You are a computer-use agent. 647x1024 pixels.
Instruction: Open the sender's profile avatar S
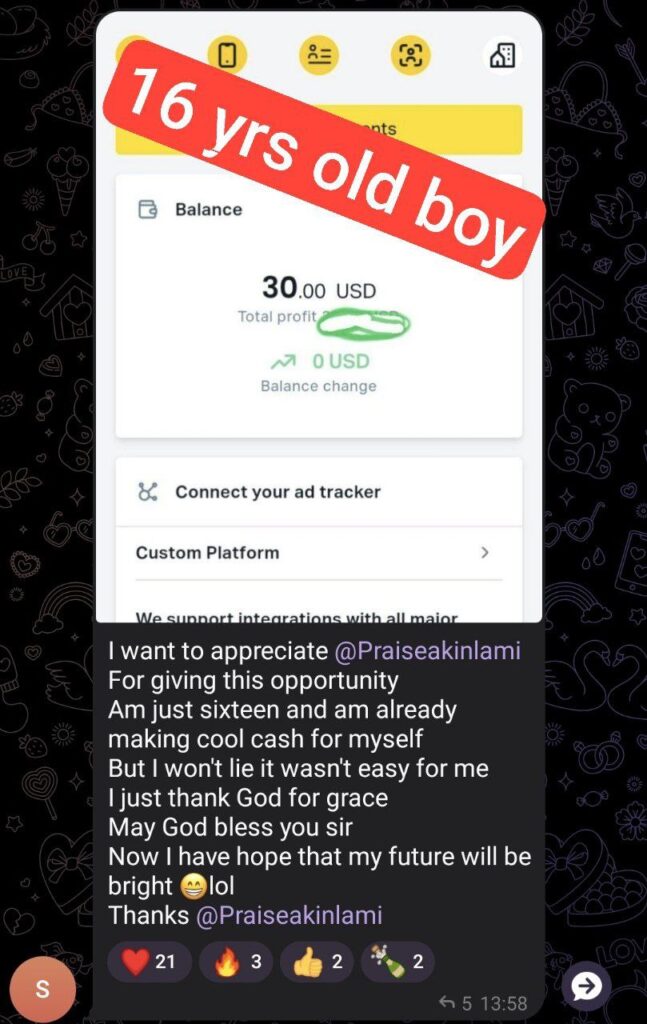tap(42, 990)
